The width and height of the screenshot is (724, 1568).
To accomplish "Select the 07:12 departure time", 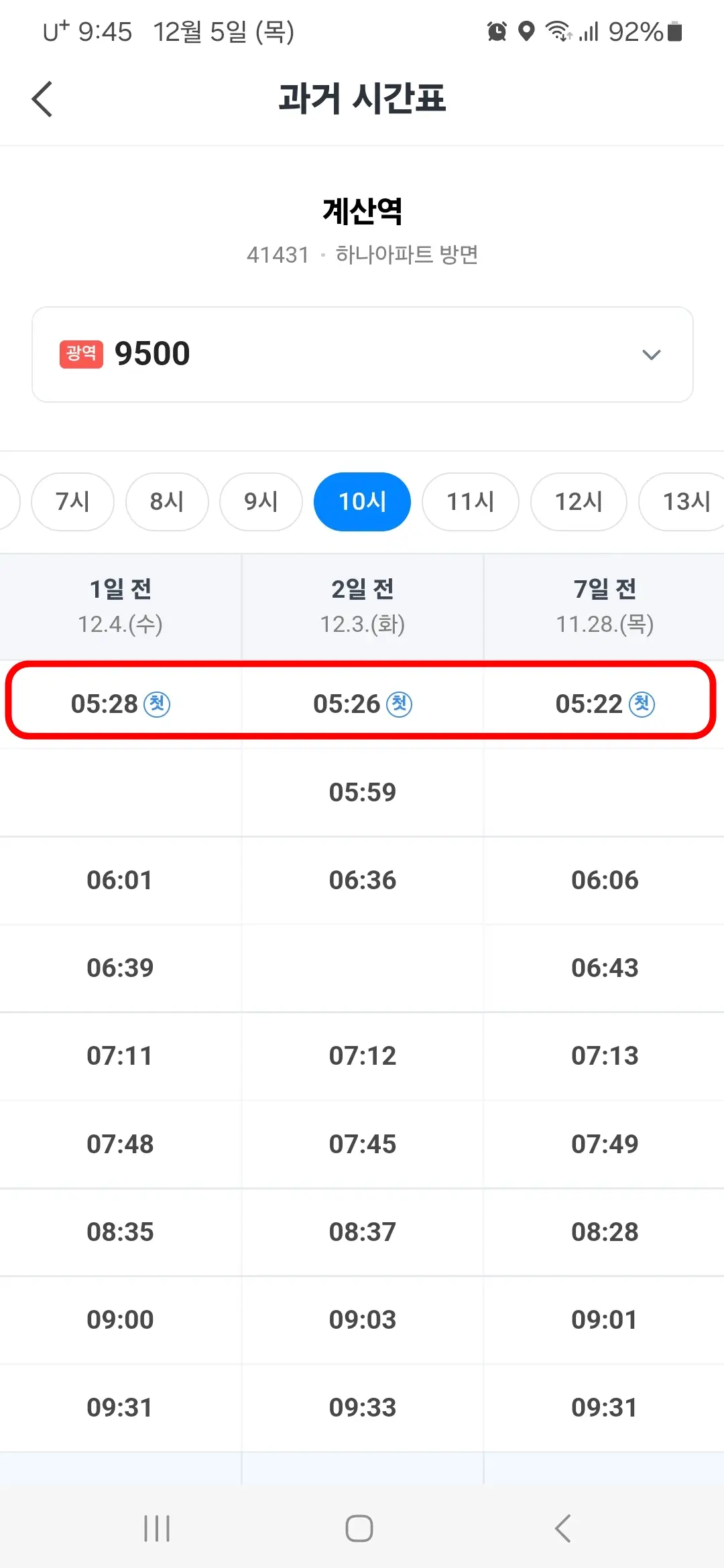I will point(362,1056).
